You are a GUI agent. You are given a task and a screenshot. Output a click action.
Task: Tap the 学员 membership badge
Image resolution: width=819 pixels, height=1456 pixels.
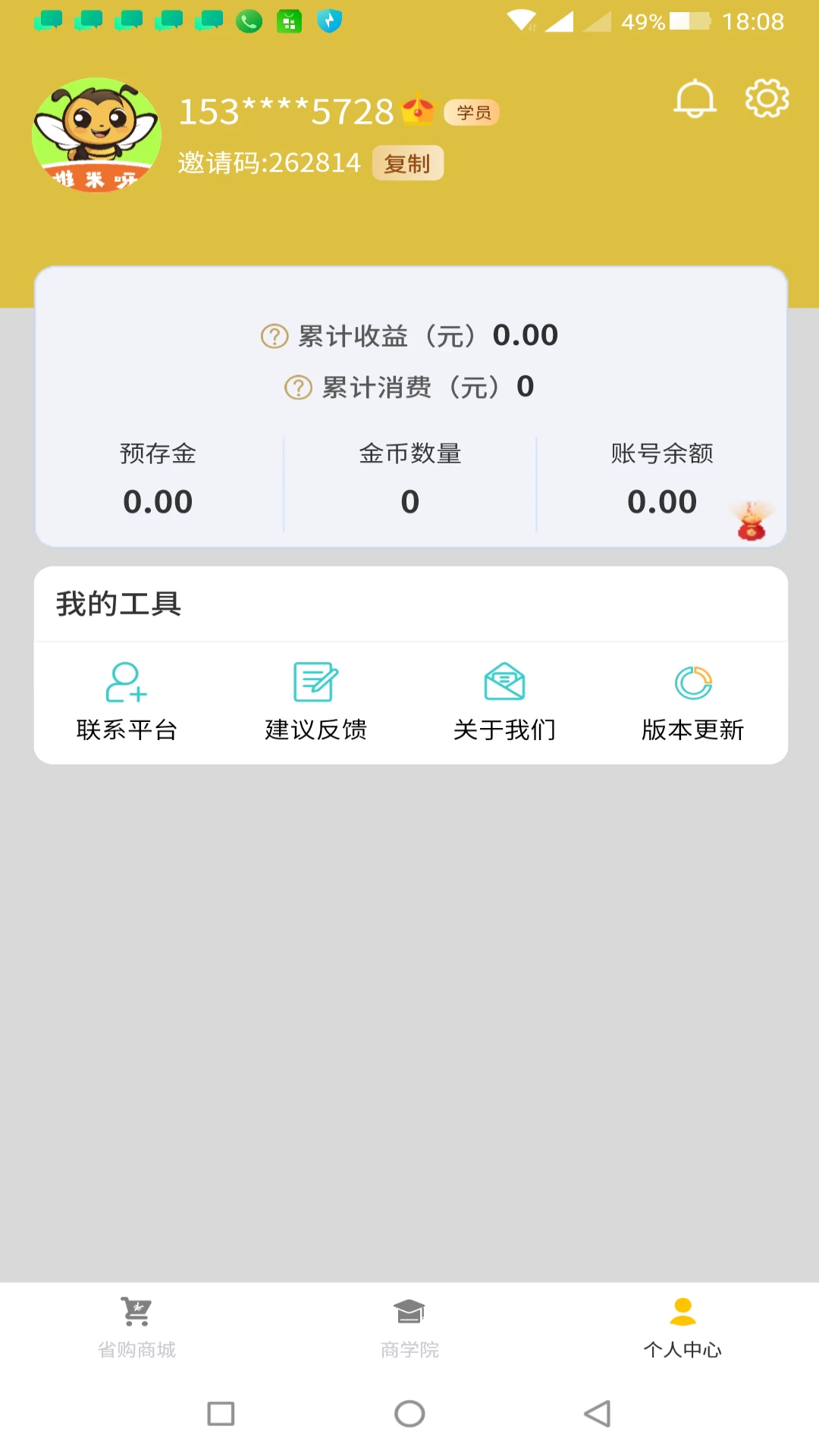coord(472,111)
